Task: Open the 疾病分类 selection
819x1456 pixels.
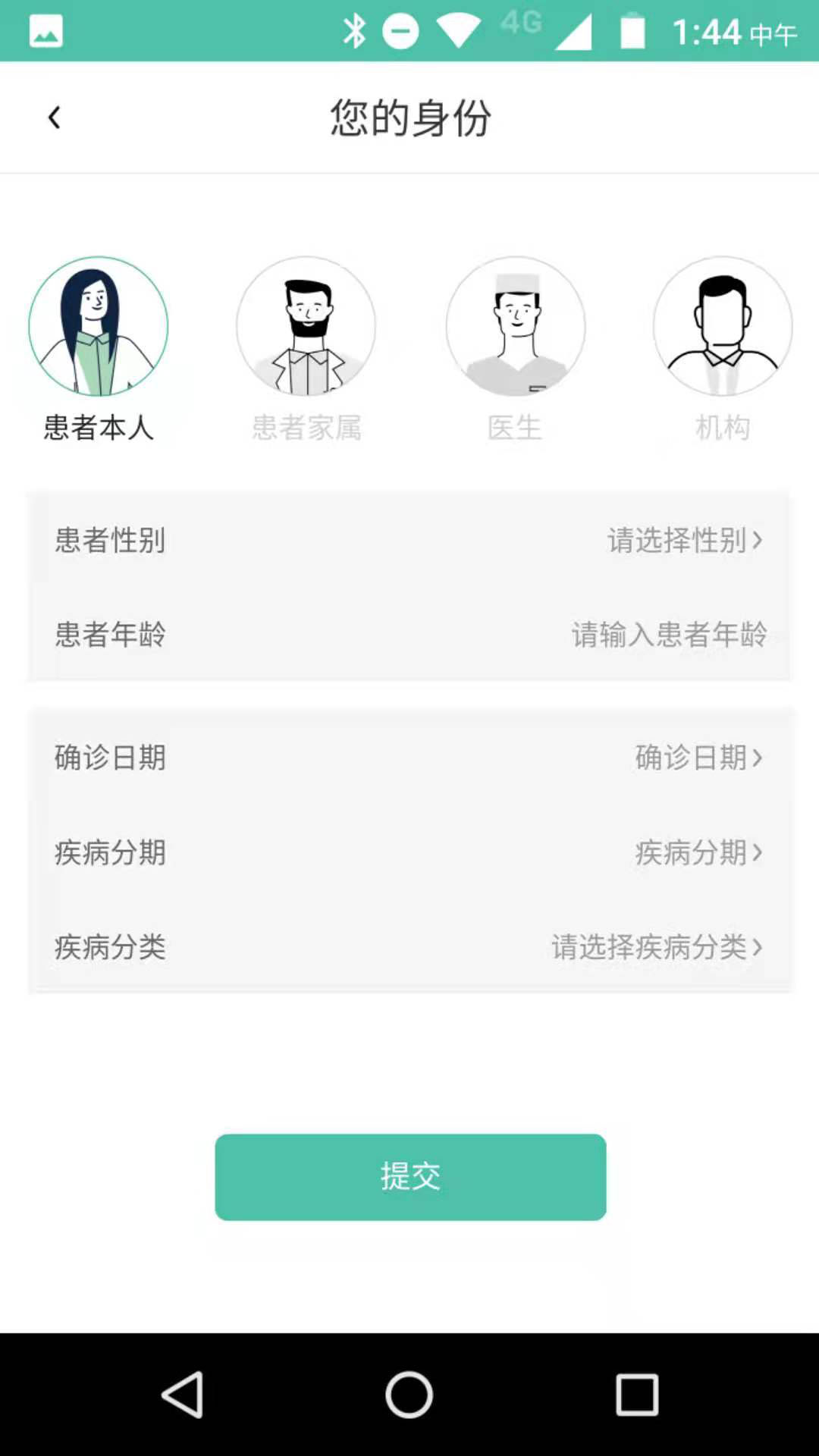Action: (656, 947)
